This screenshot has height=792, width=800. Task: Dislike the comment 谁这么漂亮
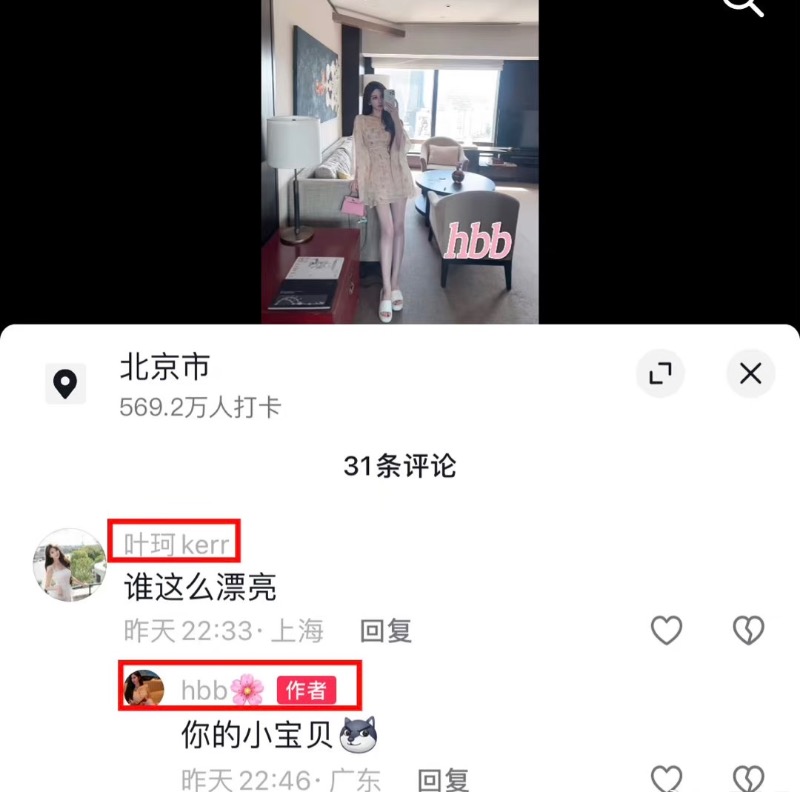point(748,629)
